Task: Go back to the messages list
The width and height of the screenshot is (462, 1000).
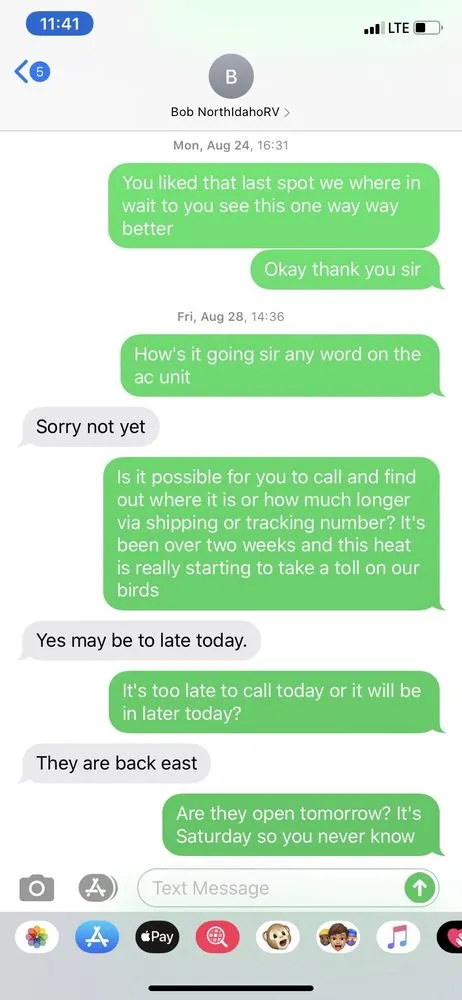Action: [x=32, y=71]
